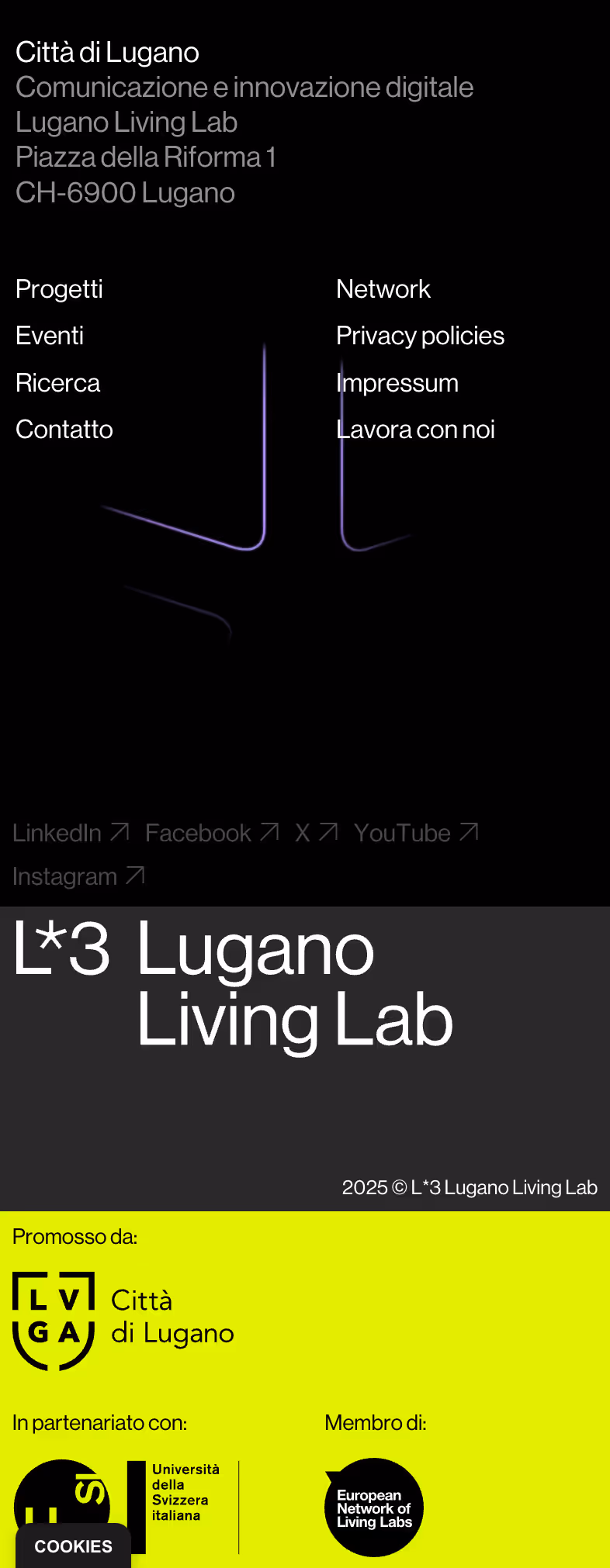The height and width of the screenshot is (1568, 610).
Task: Open Instagram via the arrow icon
Action: tap(133, 875)
